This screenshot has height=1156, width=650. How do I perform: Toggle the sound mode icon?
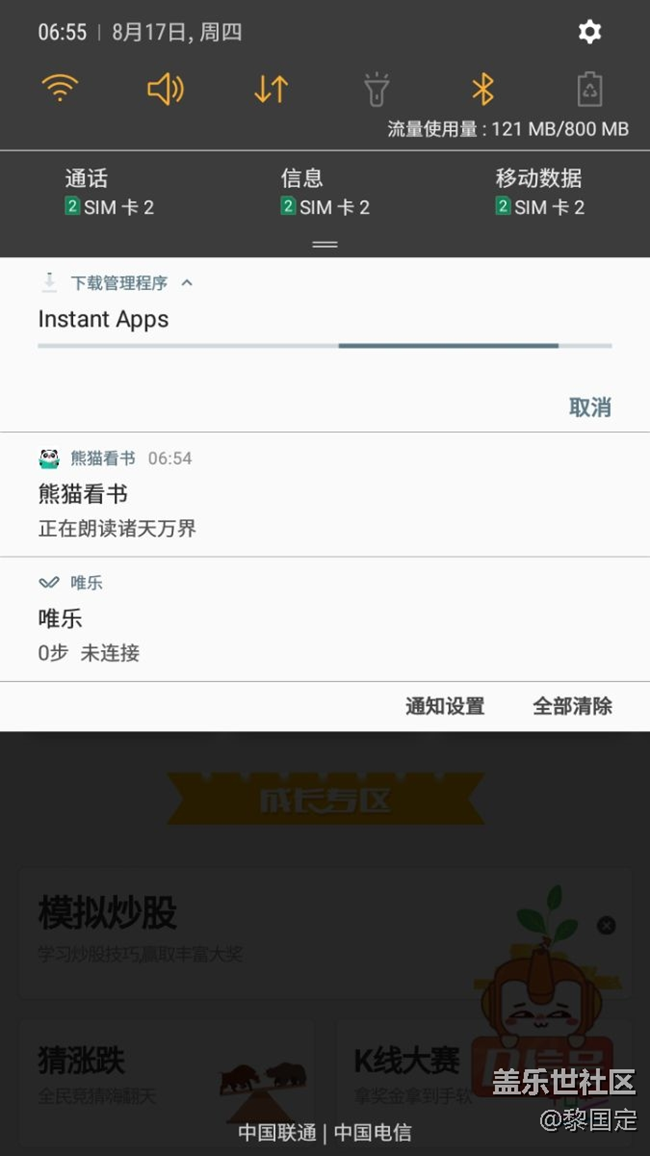tap(165, 89)
